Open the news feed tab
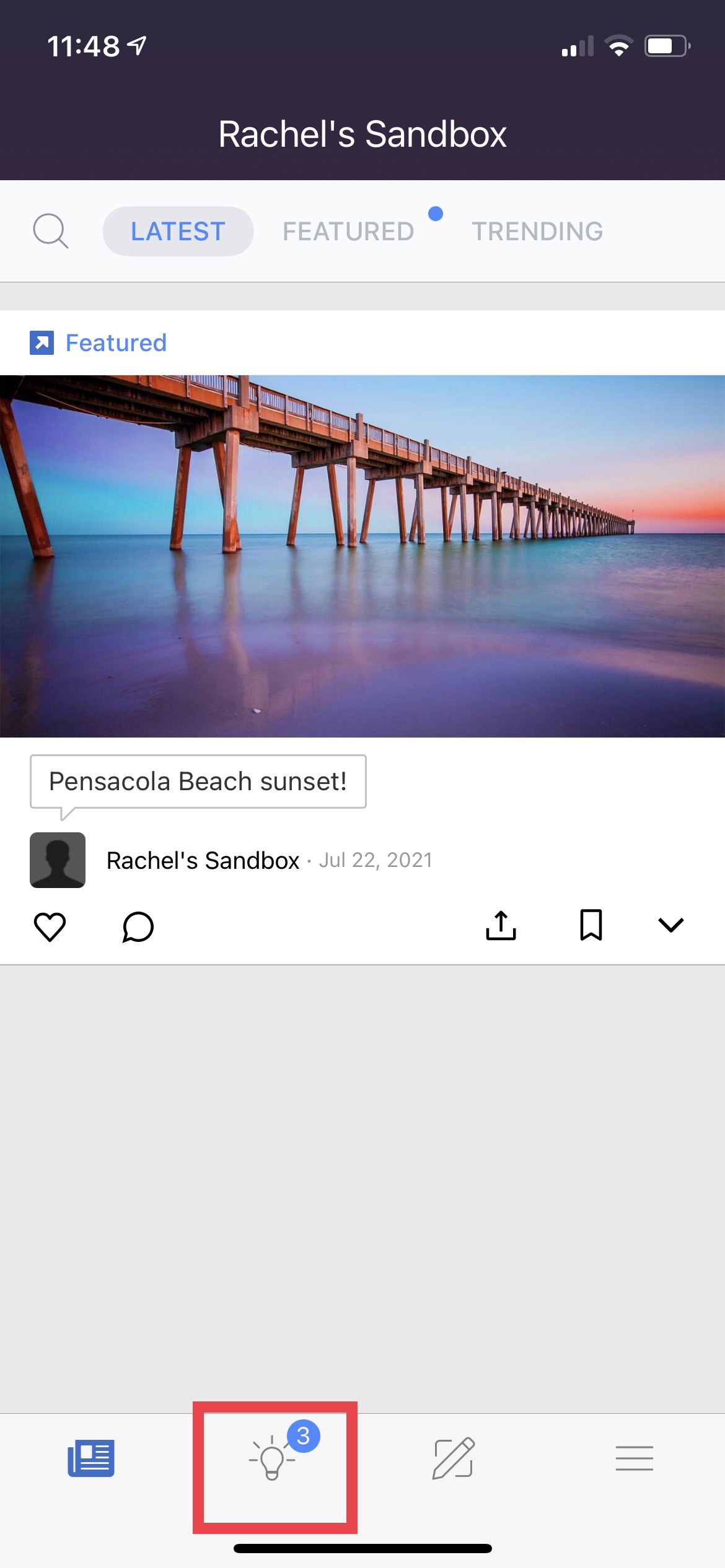The width and height of the screenshot is (725, 1568). [x=91, y=1458]
